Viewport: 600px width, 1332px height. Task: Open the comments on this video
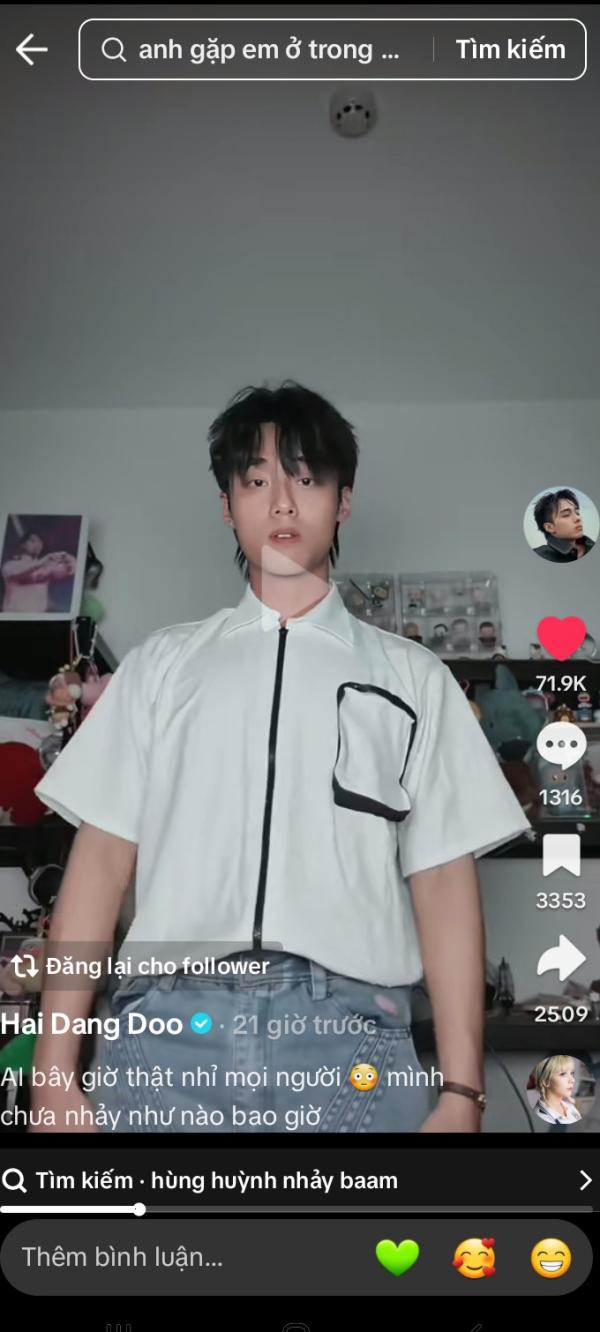pyautogui.click(x=561, y=746)
